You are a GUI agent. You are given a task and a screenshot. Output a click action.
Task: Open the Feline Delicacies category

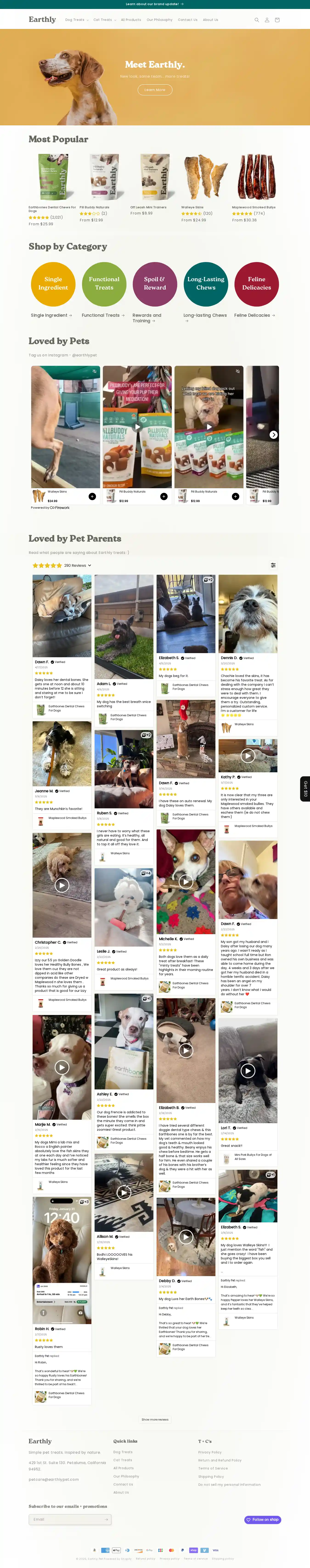256,284
